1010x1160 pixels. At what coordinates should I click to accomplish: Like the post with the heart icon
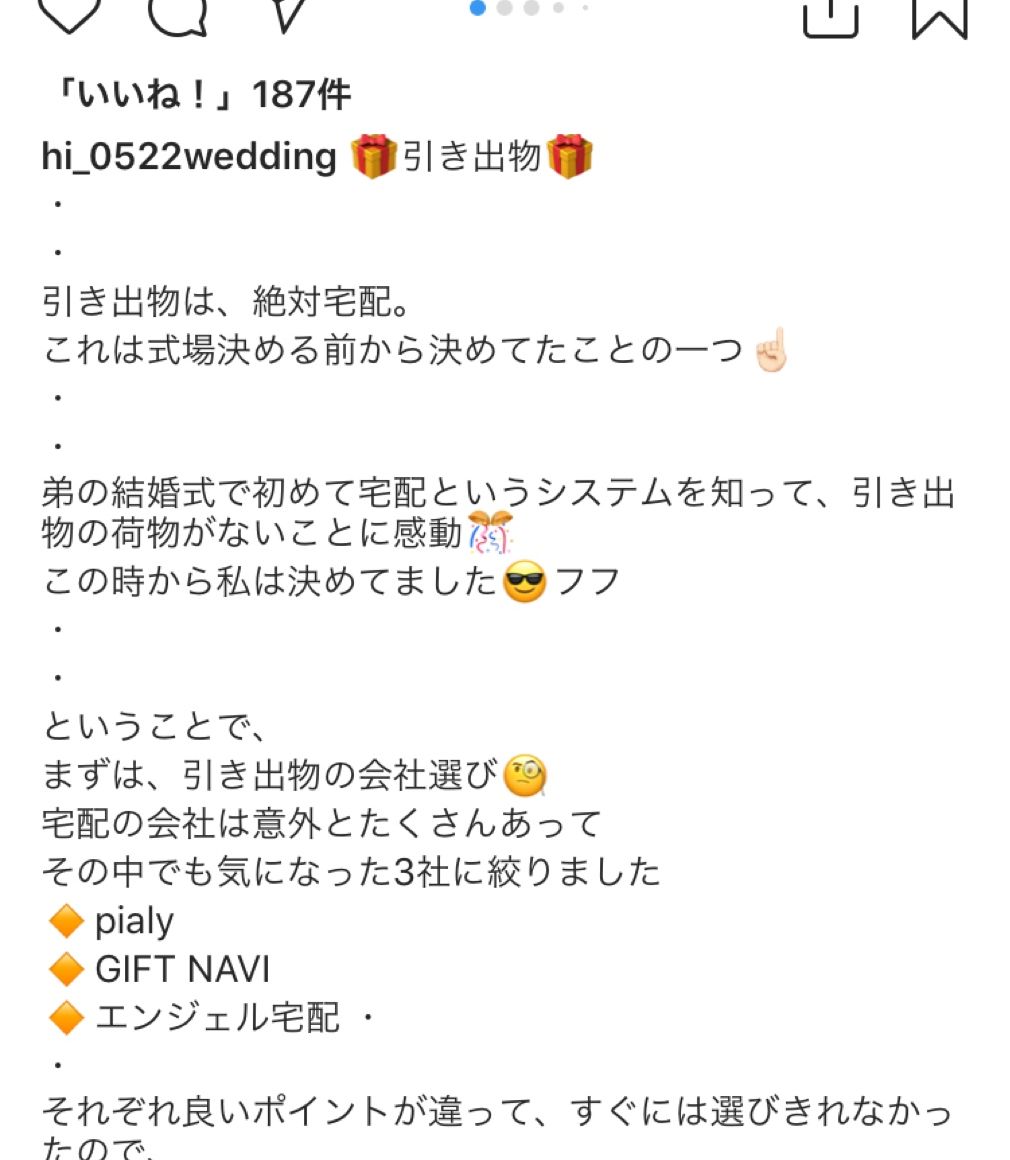pos(70,12)
